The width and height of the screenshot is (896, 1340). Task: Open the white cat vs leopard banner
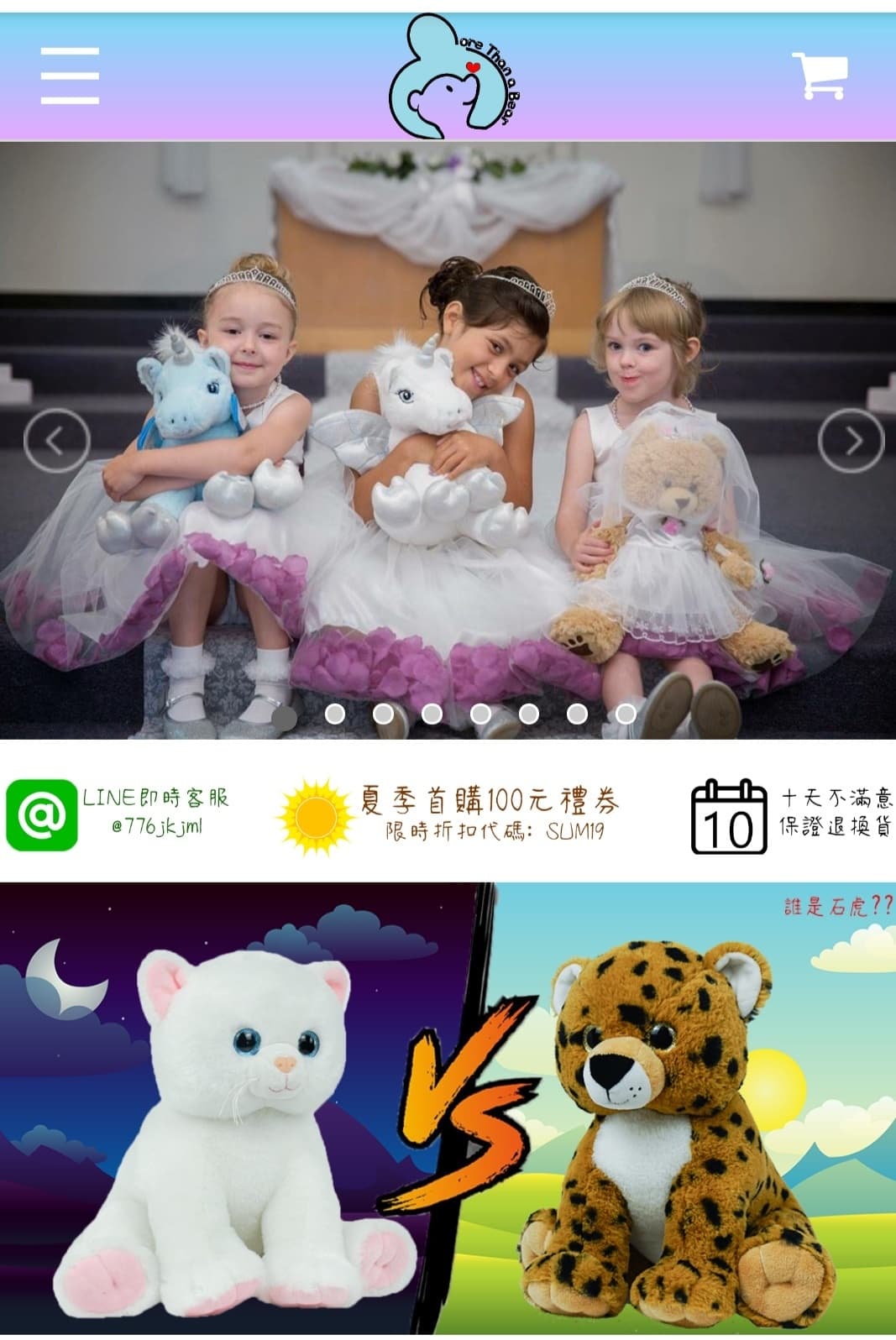448,1108
